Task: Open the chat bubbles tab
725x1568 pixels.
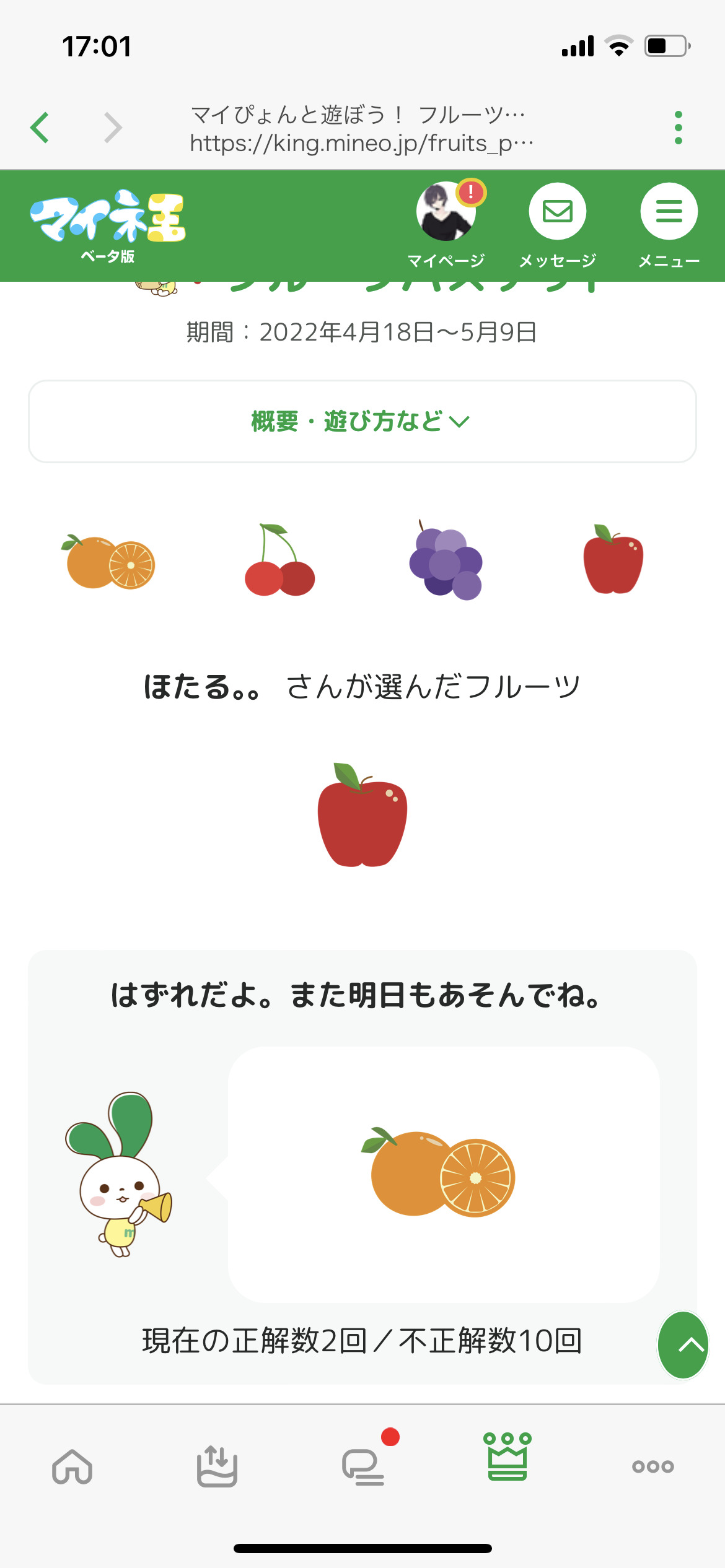Action: [363, 1466]
